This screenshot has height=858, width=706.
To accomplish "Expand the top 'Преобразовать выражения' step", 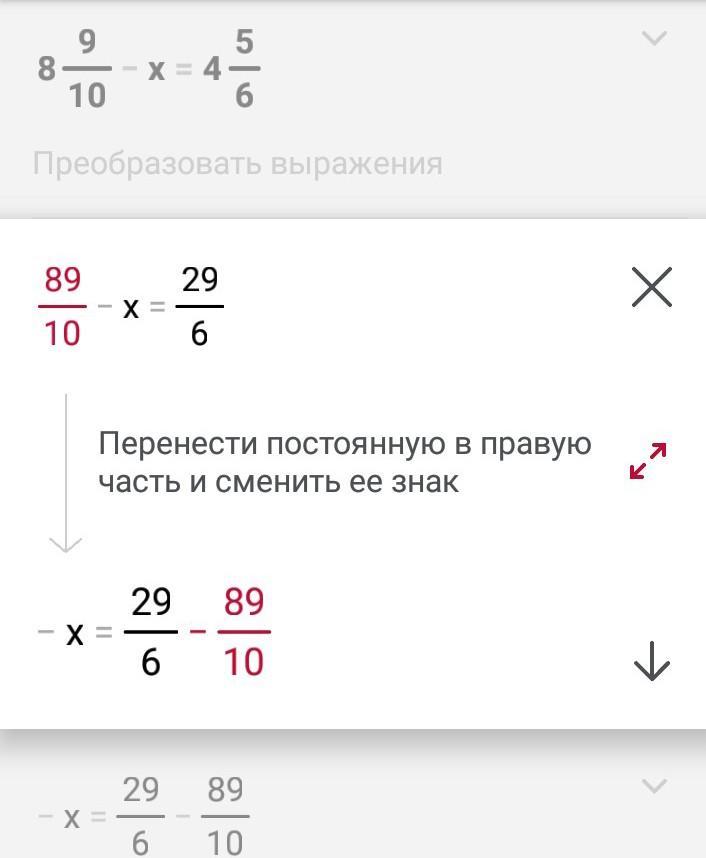I will [x=654, y=39].
